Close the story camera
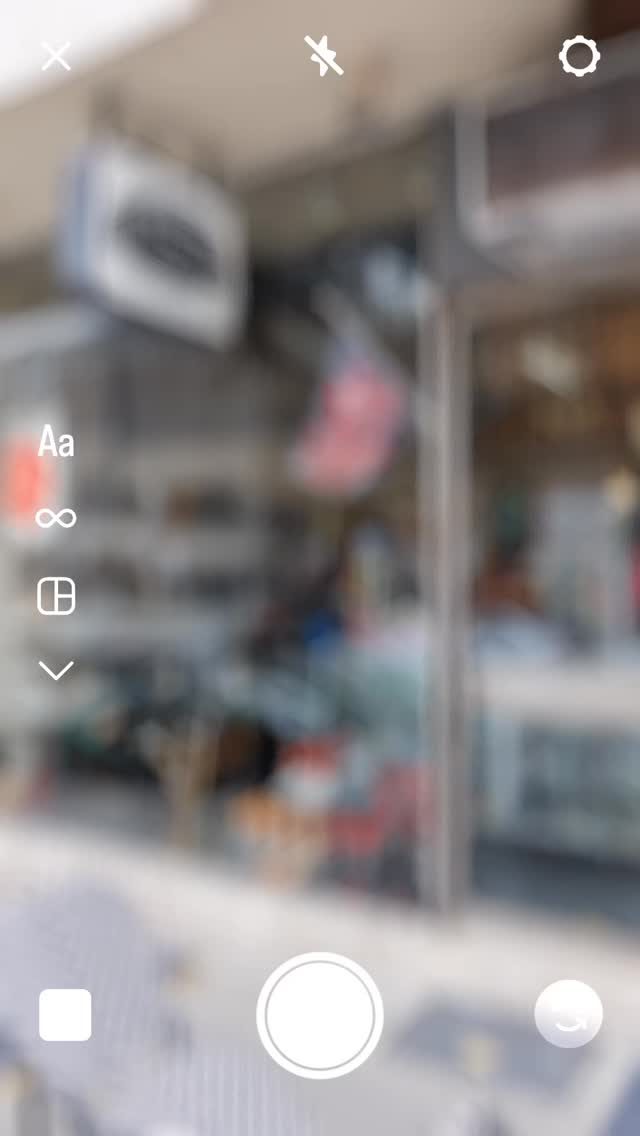 56,57
